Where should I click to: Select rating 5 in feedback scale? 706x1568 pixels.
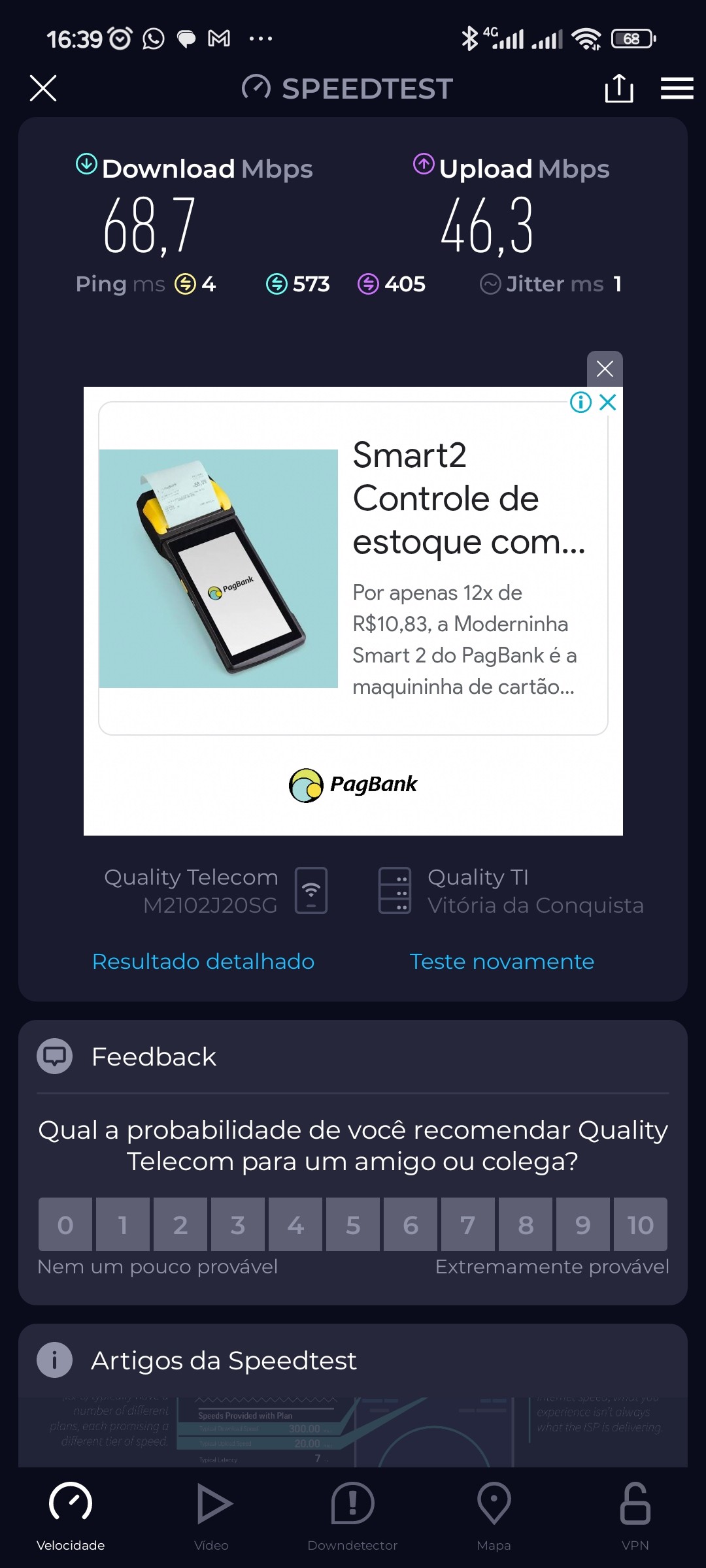pos(353,1225)
